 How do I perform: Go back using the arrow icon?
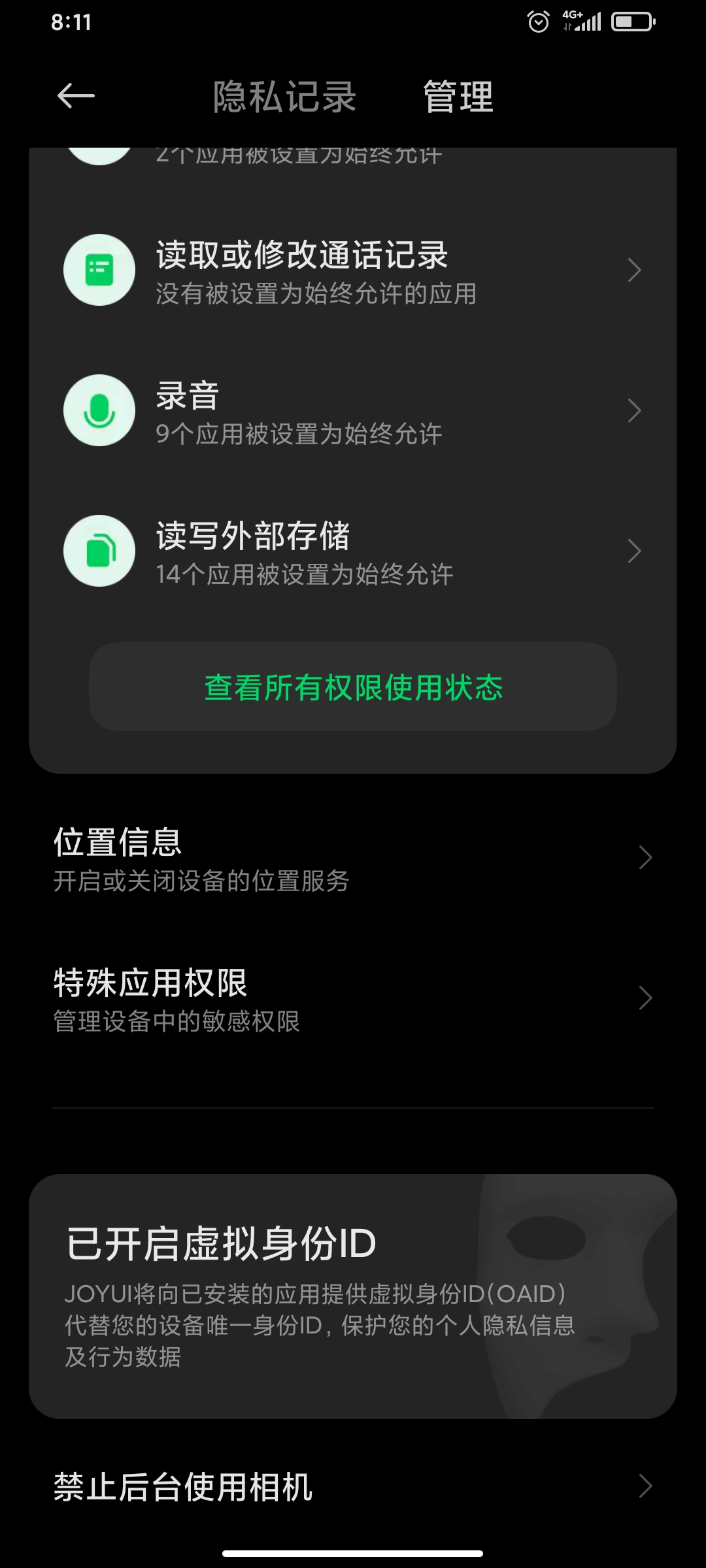[x=76, y=96]
